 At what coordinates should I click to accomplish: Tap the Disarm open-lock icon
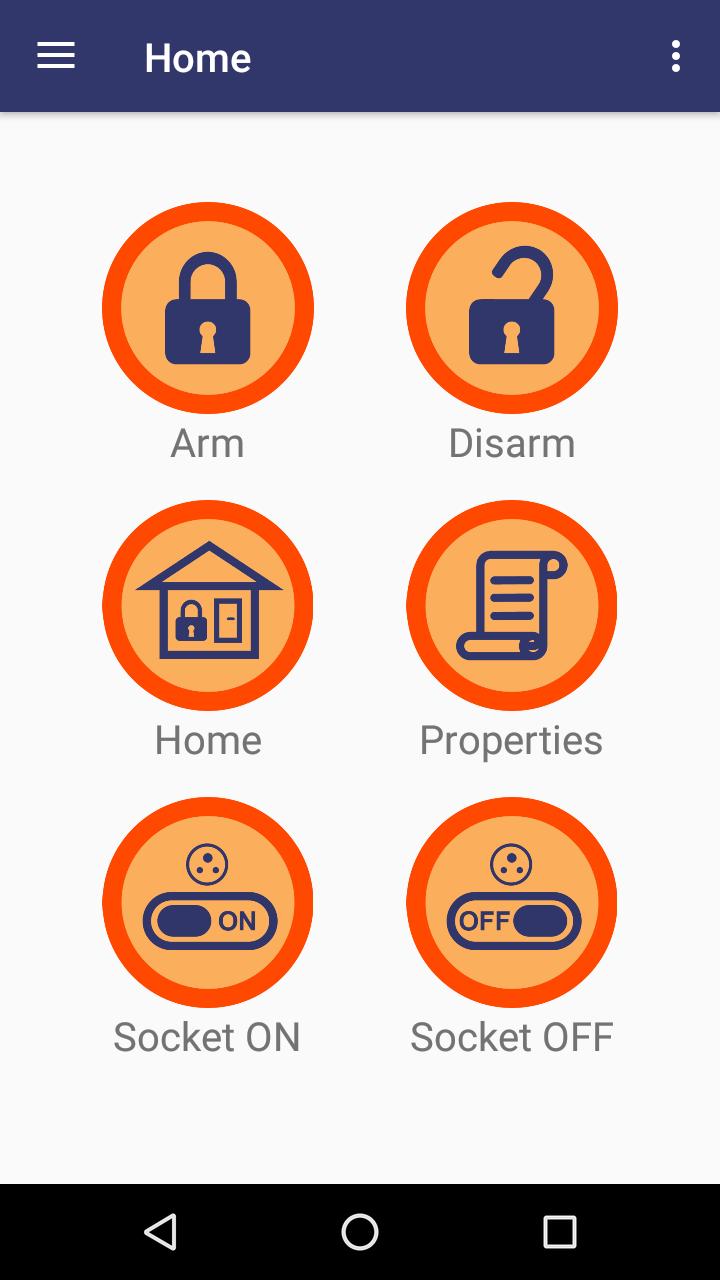click(511, 307)
